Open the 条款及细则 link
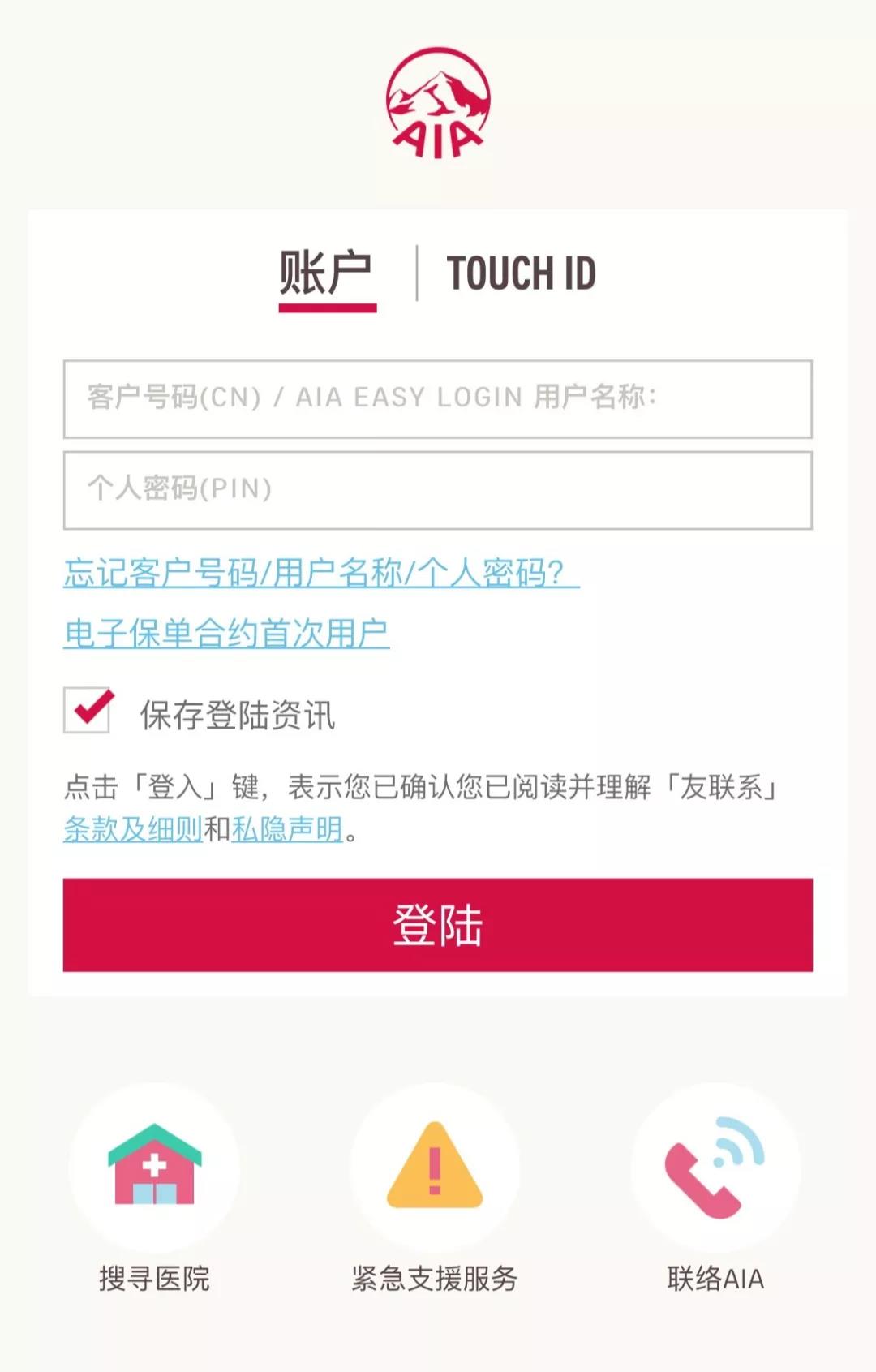 coord(133,829)
